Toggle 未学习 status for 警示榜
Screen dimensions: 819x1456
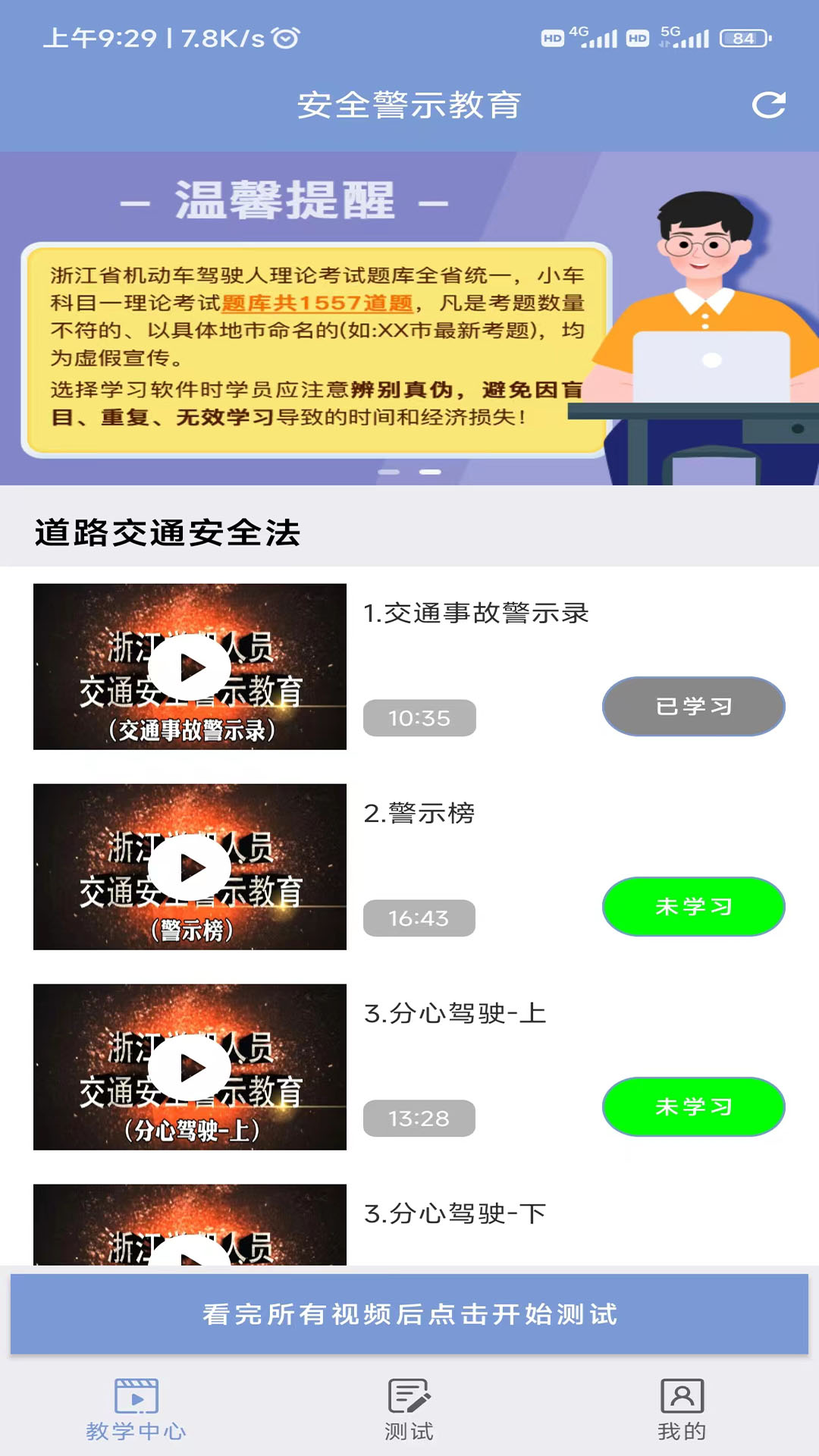[x=693, y=907]
